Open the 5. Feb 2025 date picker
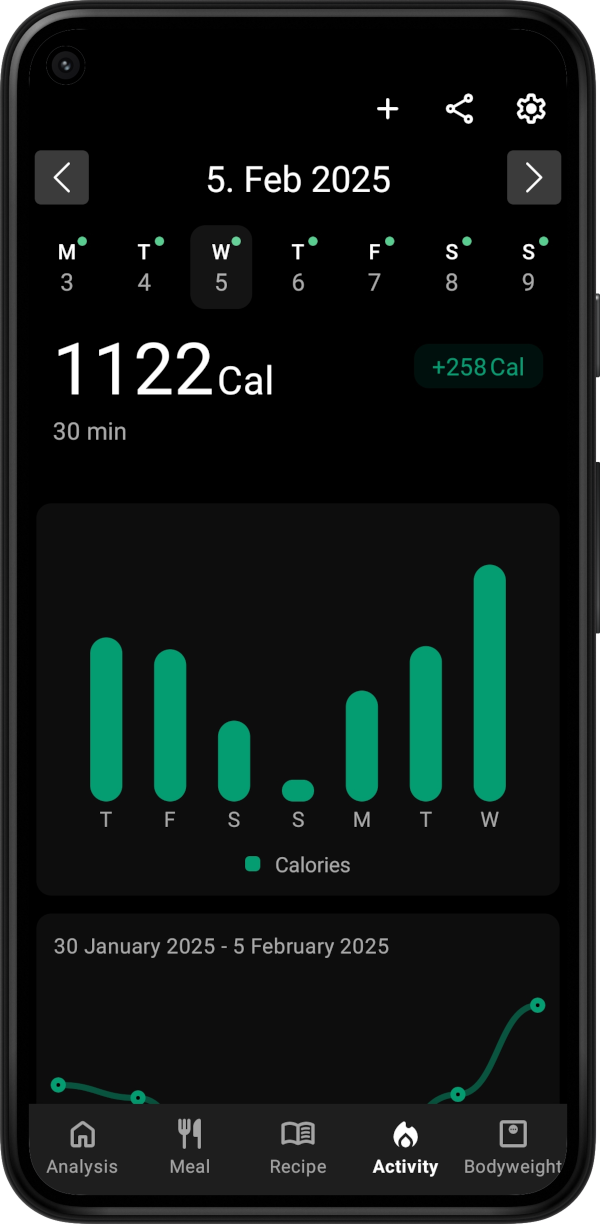Screen dimensions: 600x1224 (x=298, y=179)
